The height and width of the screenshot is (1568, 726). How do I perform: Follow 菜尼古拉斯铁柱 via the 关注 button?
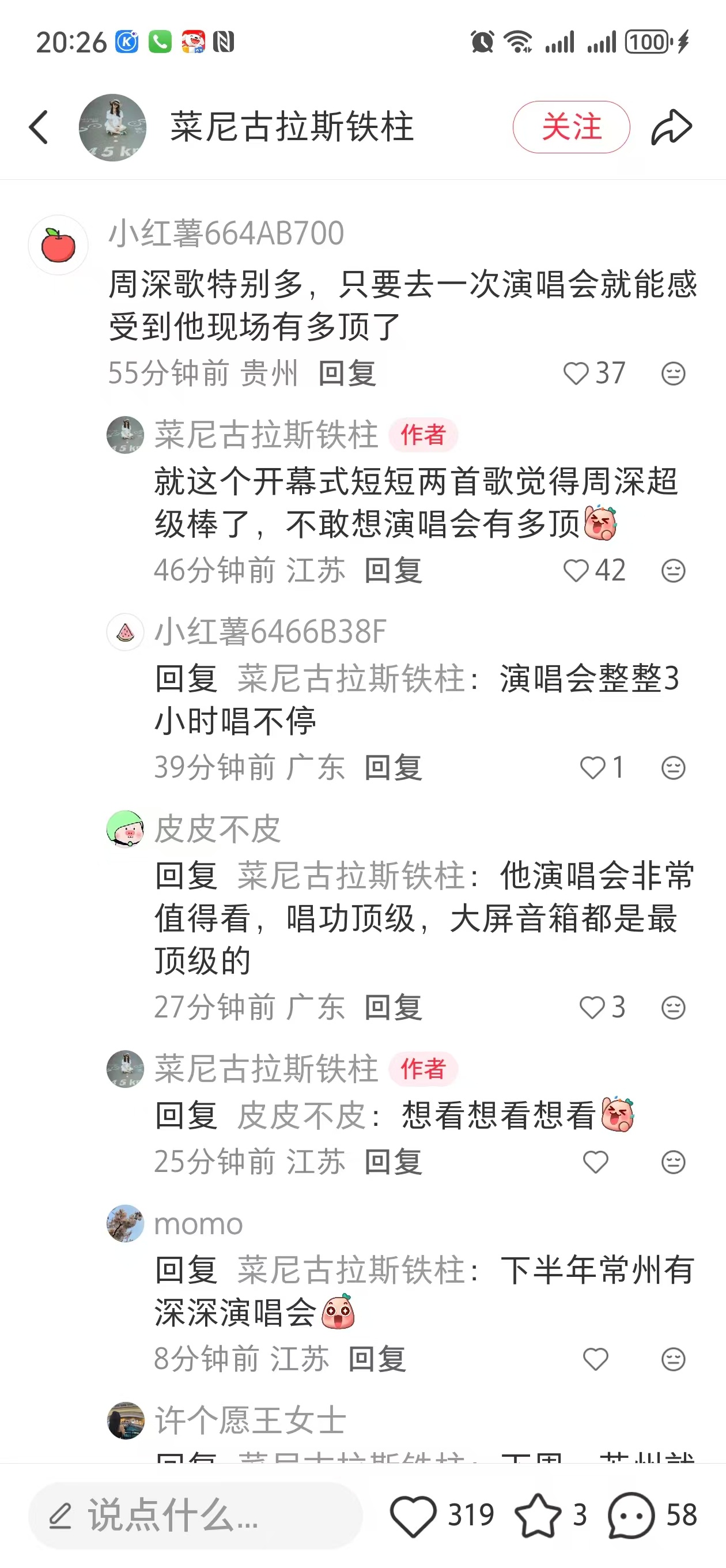[x=572, y=127]
